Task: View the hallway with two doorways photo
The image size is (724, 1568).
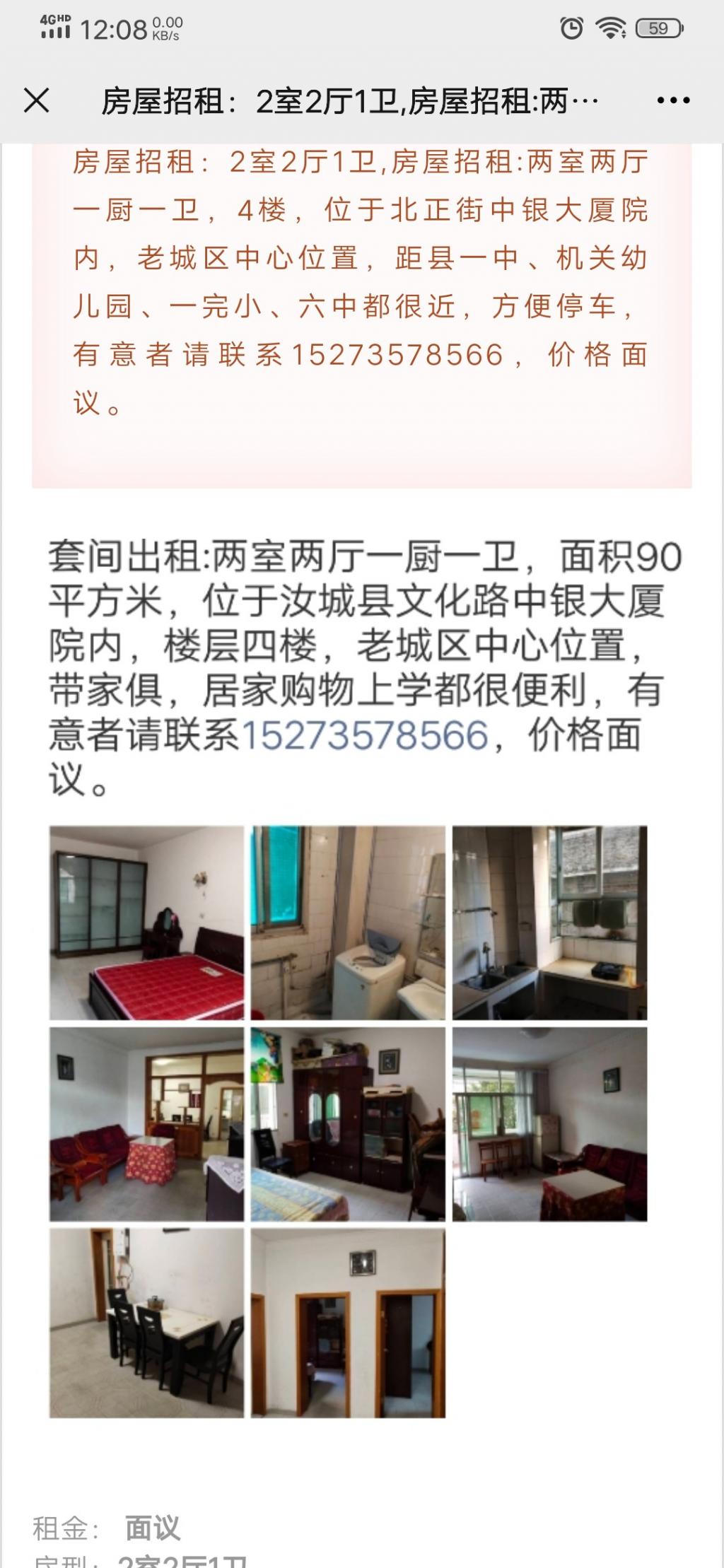Action: 348,1323
